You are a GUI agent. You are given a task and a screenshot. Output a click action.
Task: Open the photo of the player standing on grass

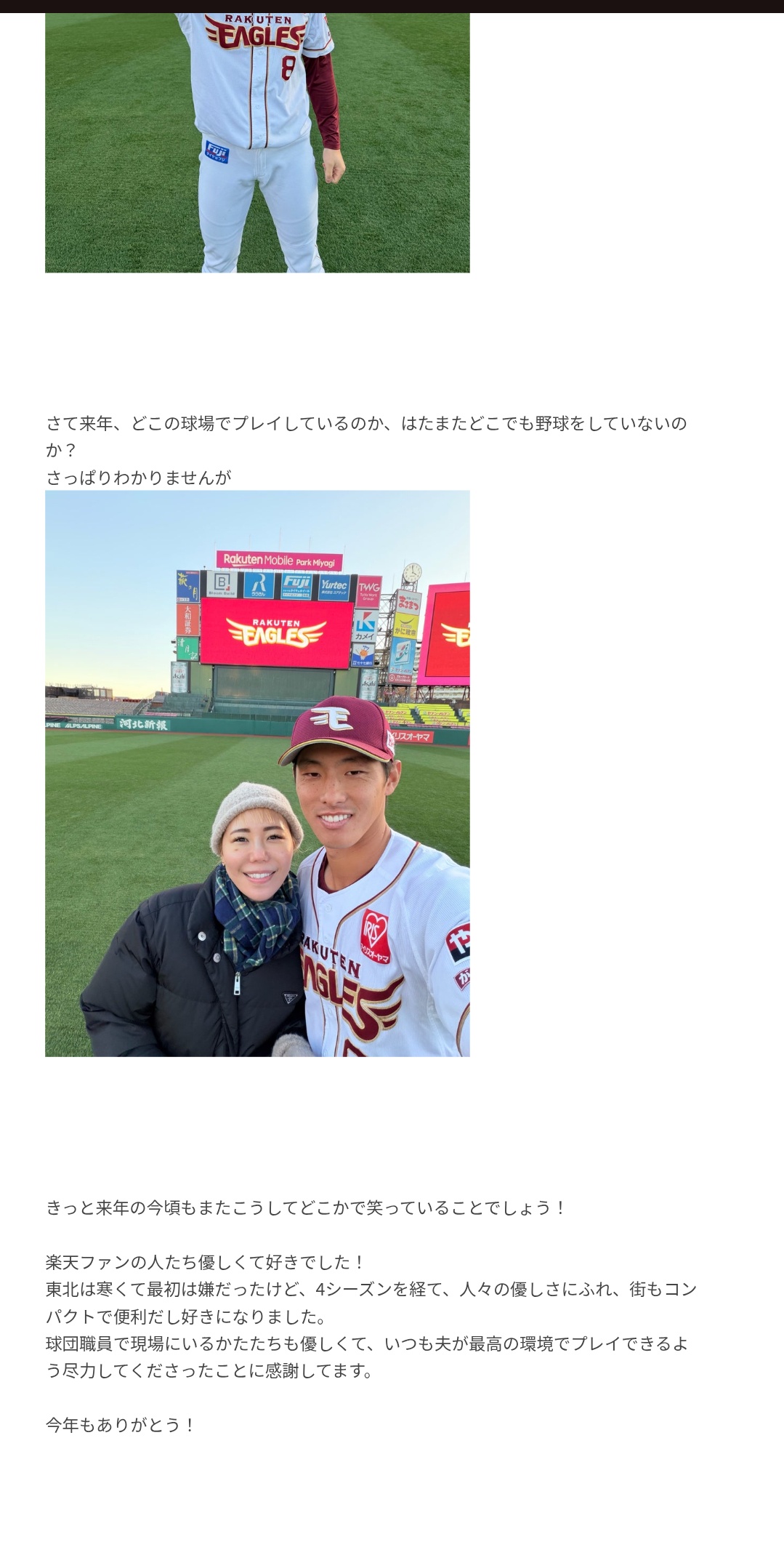(257, 142)
